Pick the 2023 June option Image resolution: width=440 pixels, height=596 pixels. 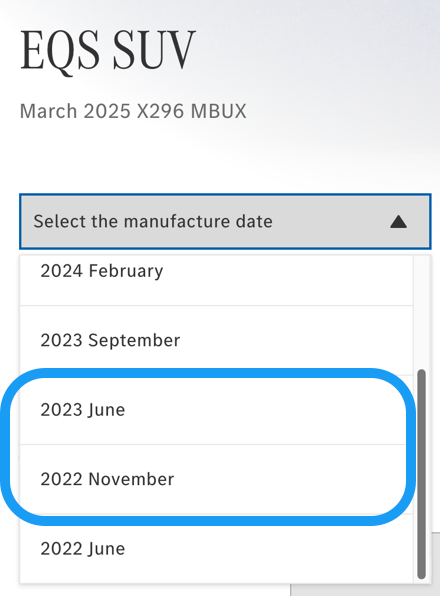[216, 410]
